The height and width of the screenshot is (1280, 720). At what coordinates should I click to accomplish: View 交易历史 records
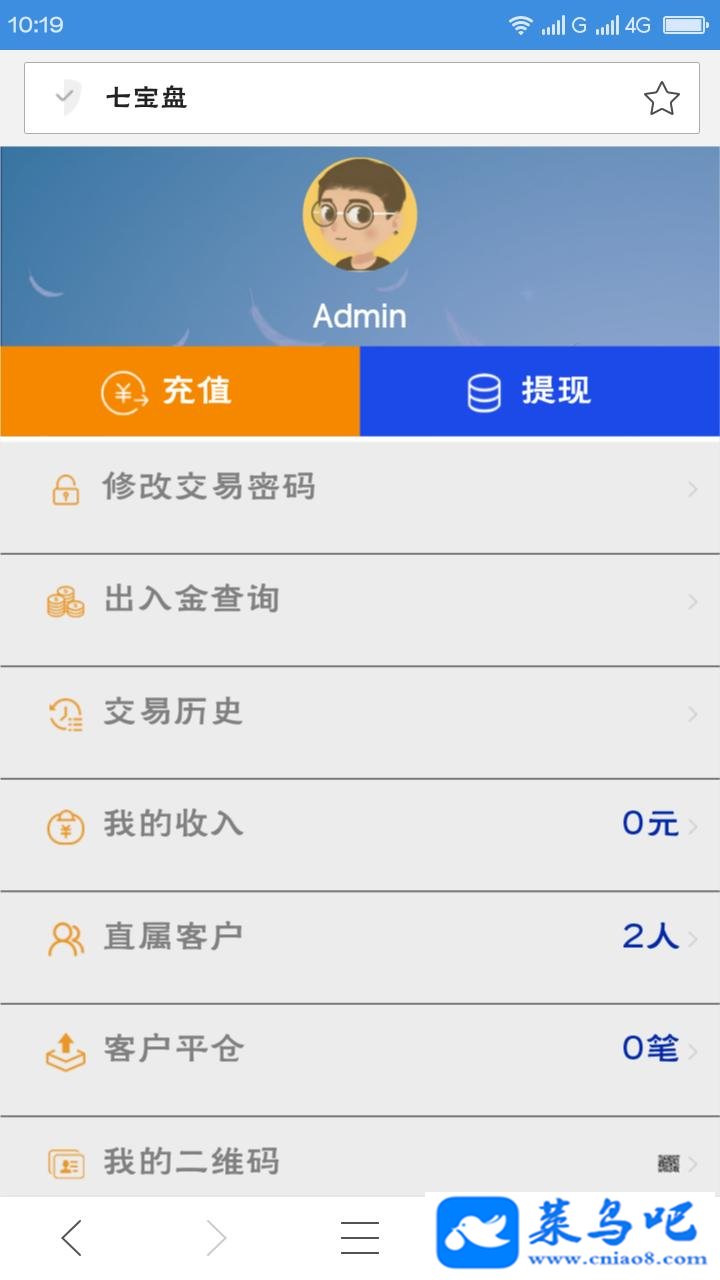pos(360,722)
